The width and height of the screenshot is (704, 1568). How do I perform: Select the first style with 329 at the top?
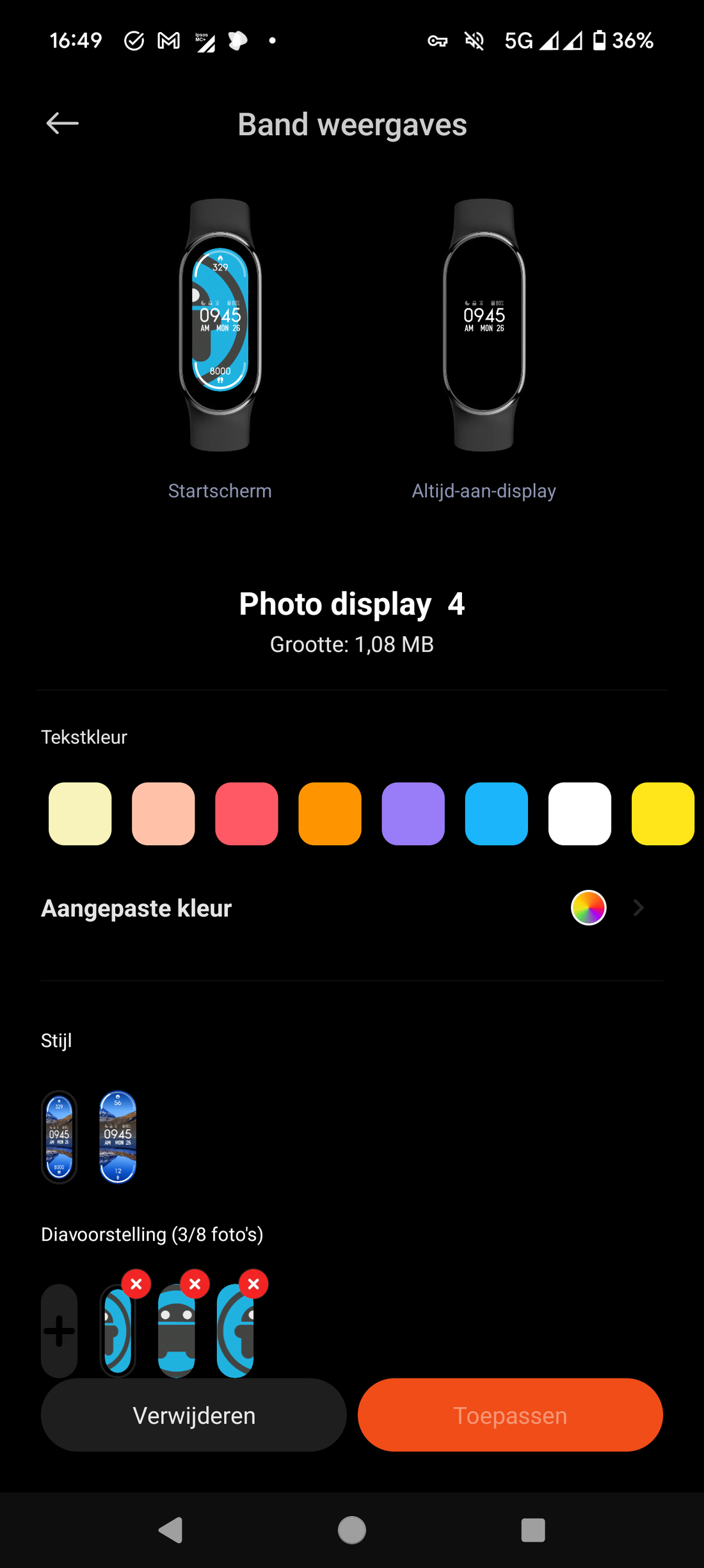[60, 1136]
